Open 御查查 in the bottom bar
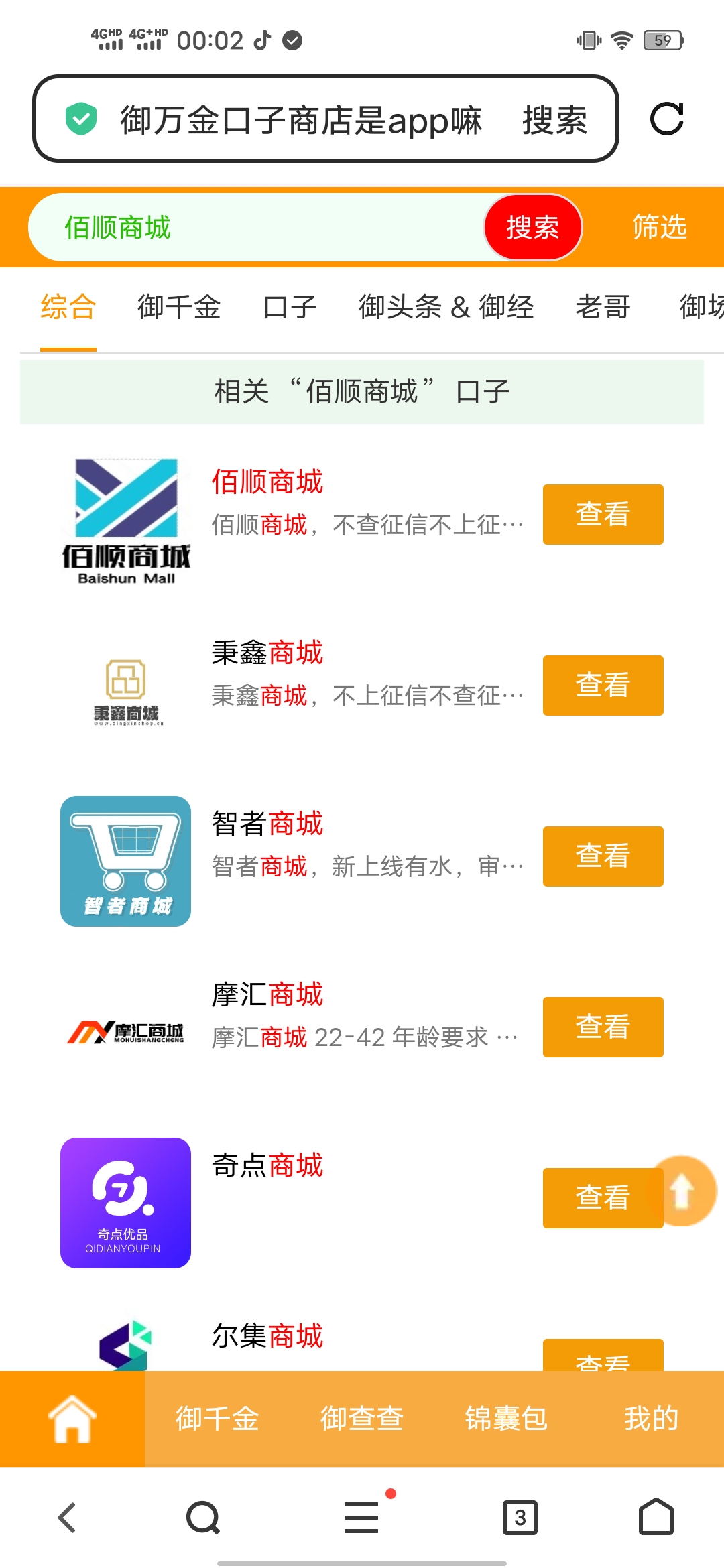The image size is (724, 1568). pos(361,1419)
